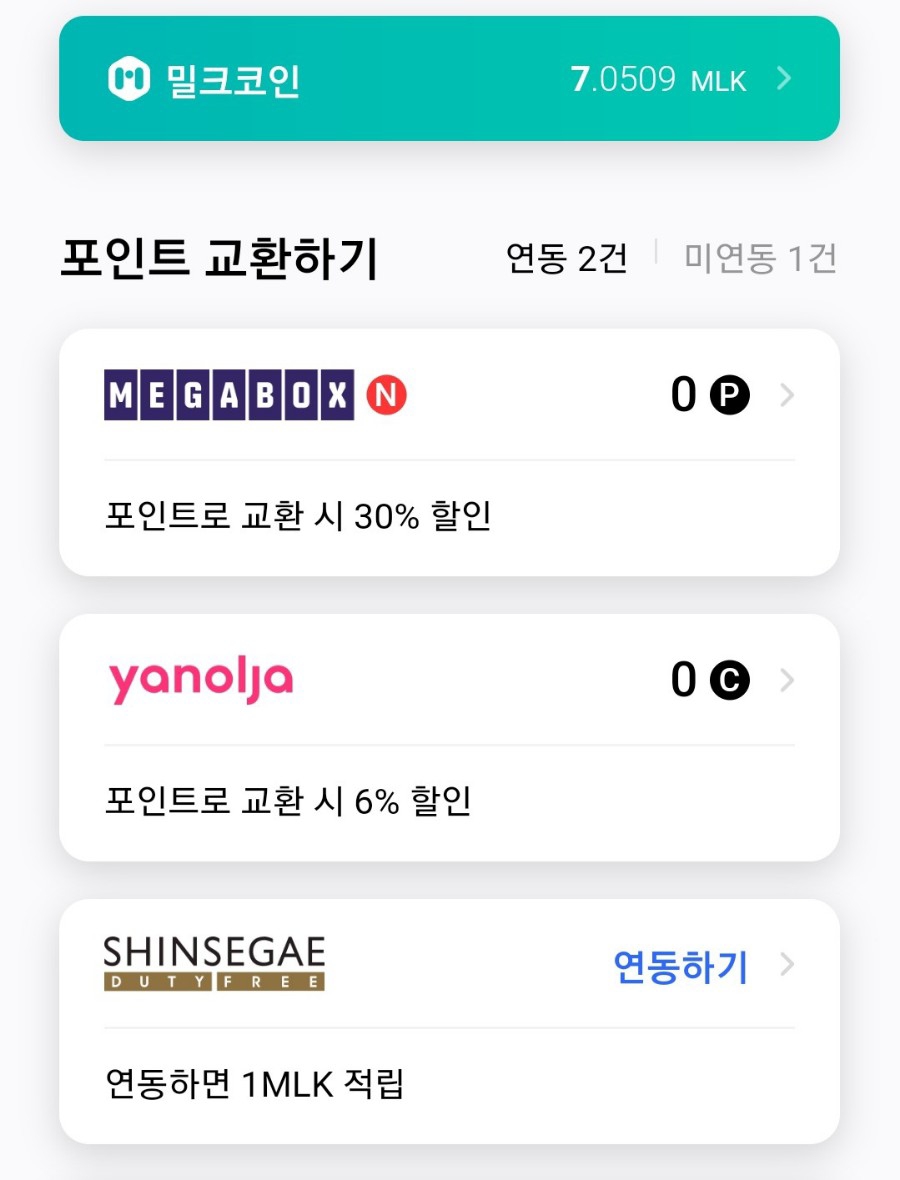
Task: Select the yanolja brand logo
Action: click(x=200, y=678)
